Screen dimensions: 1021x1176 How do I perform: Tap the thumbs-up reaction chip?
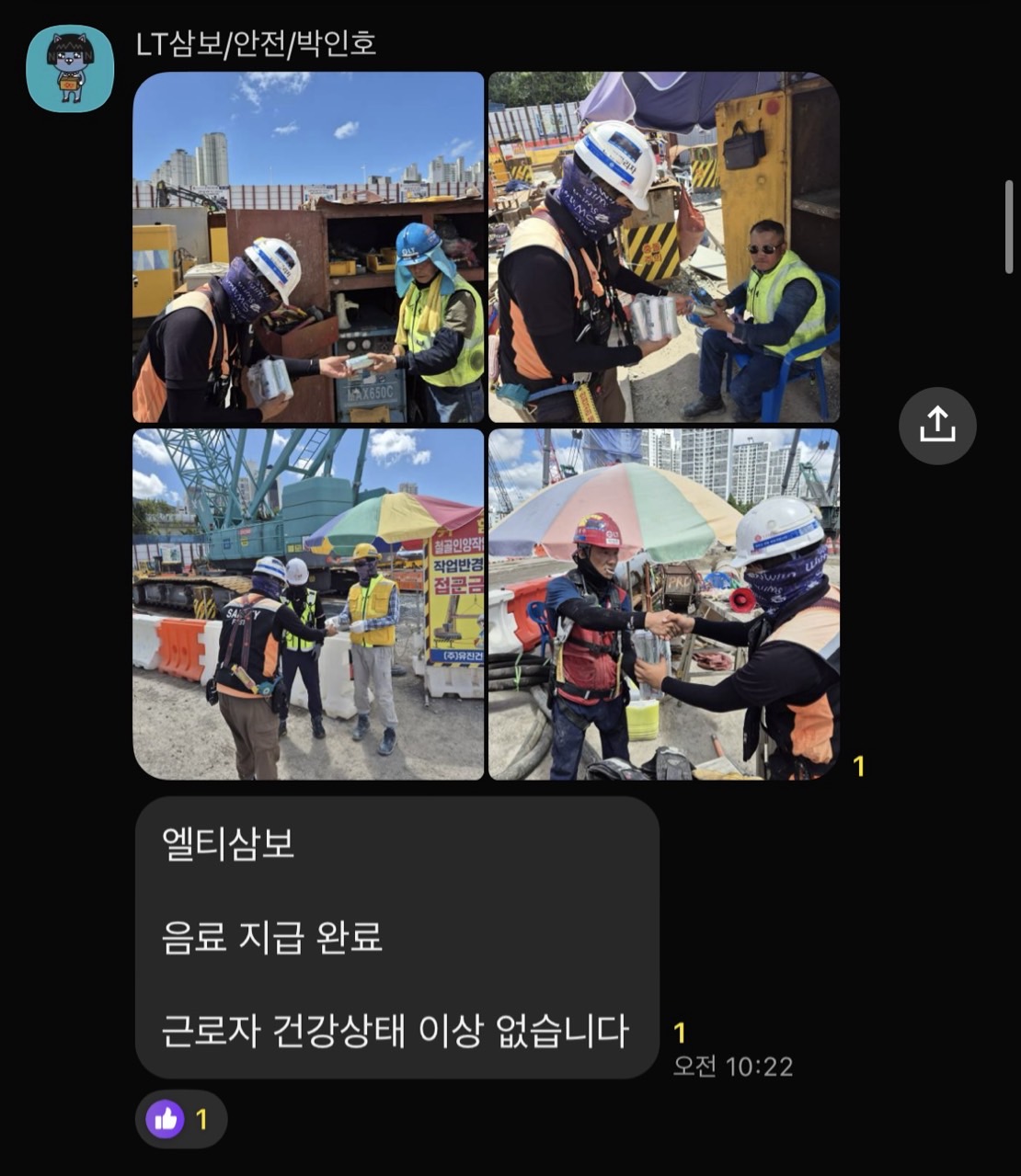[180, 1119]
